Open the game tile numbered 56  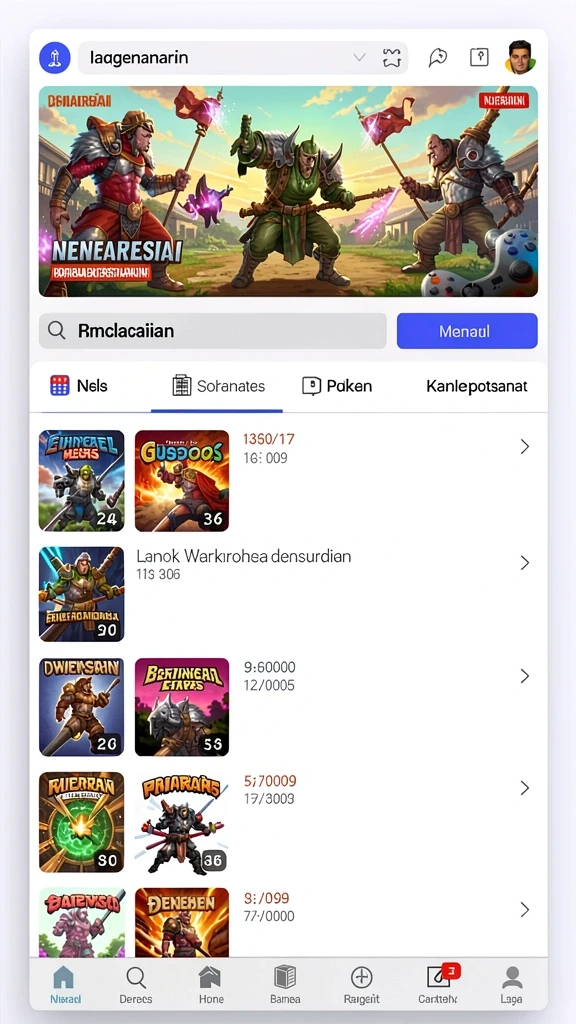[182, 707]
